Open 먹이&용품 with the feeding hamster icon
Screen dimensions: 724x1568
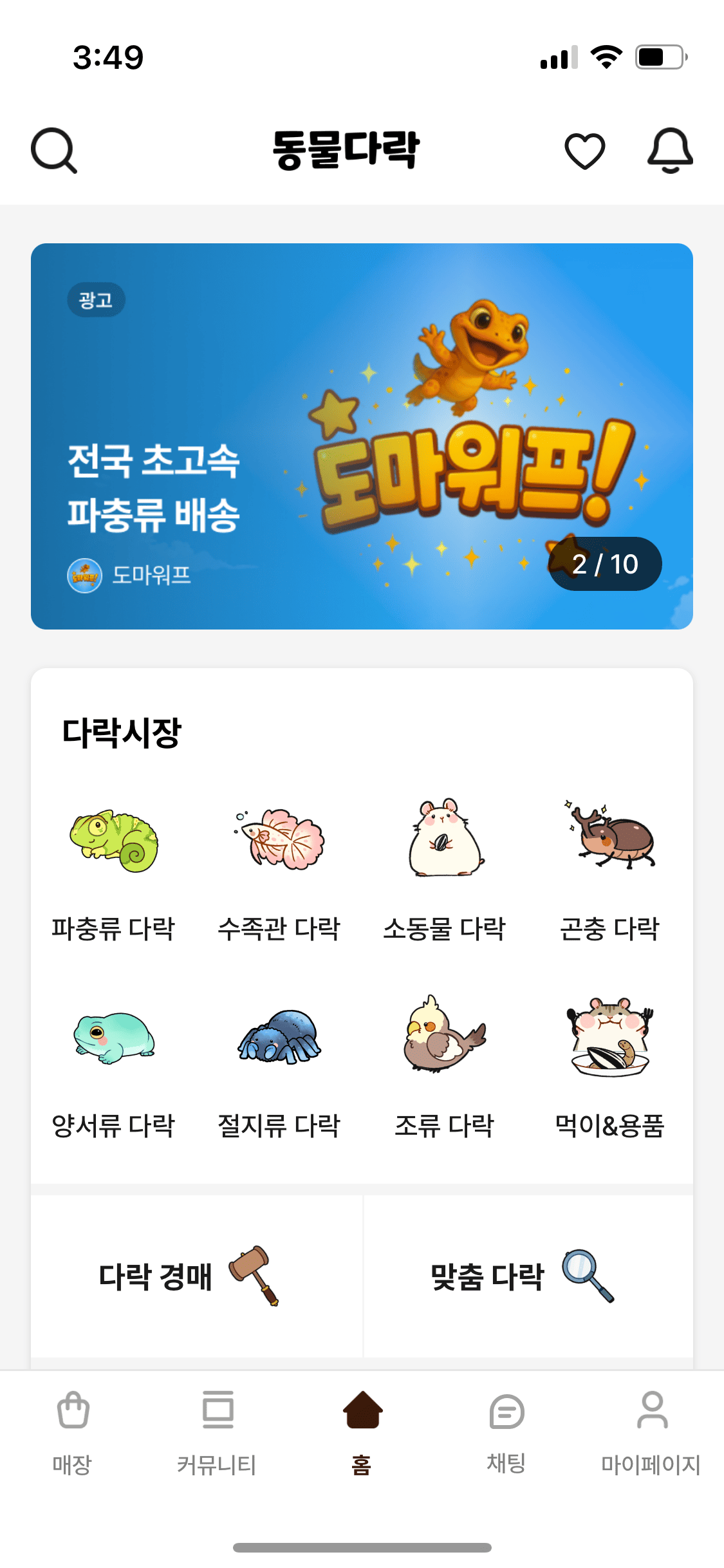pos(610,1036)
